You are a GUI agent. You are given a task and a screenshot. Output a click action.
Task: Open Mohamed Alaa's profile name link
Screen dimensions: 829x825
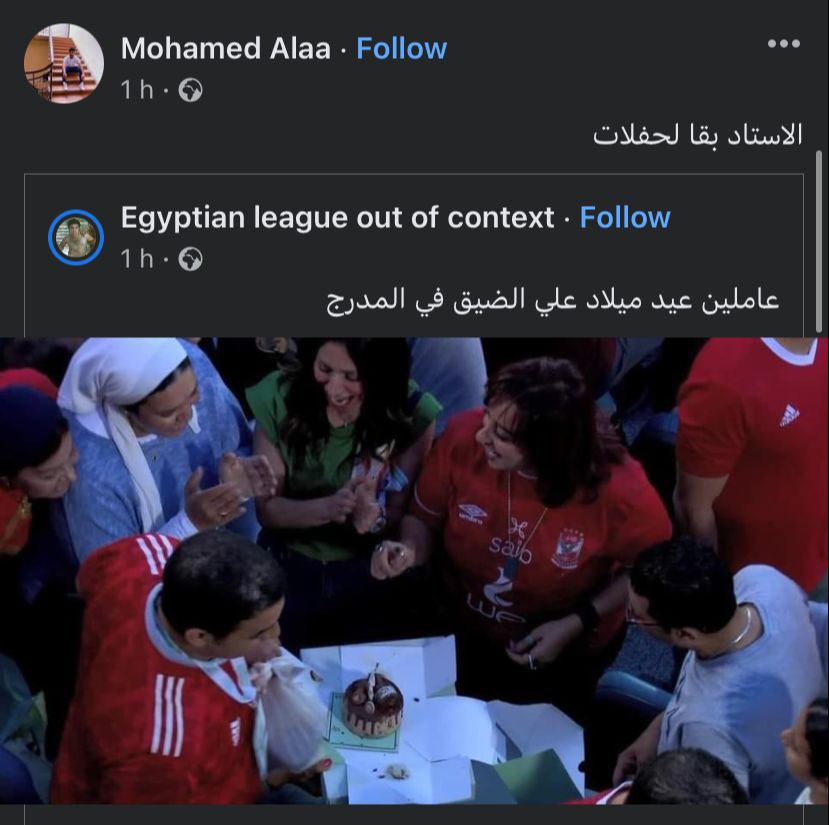click(x=225, y=48)
